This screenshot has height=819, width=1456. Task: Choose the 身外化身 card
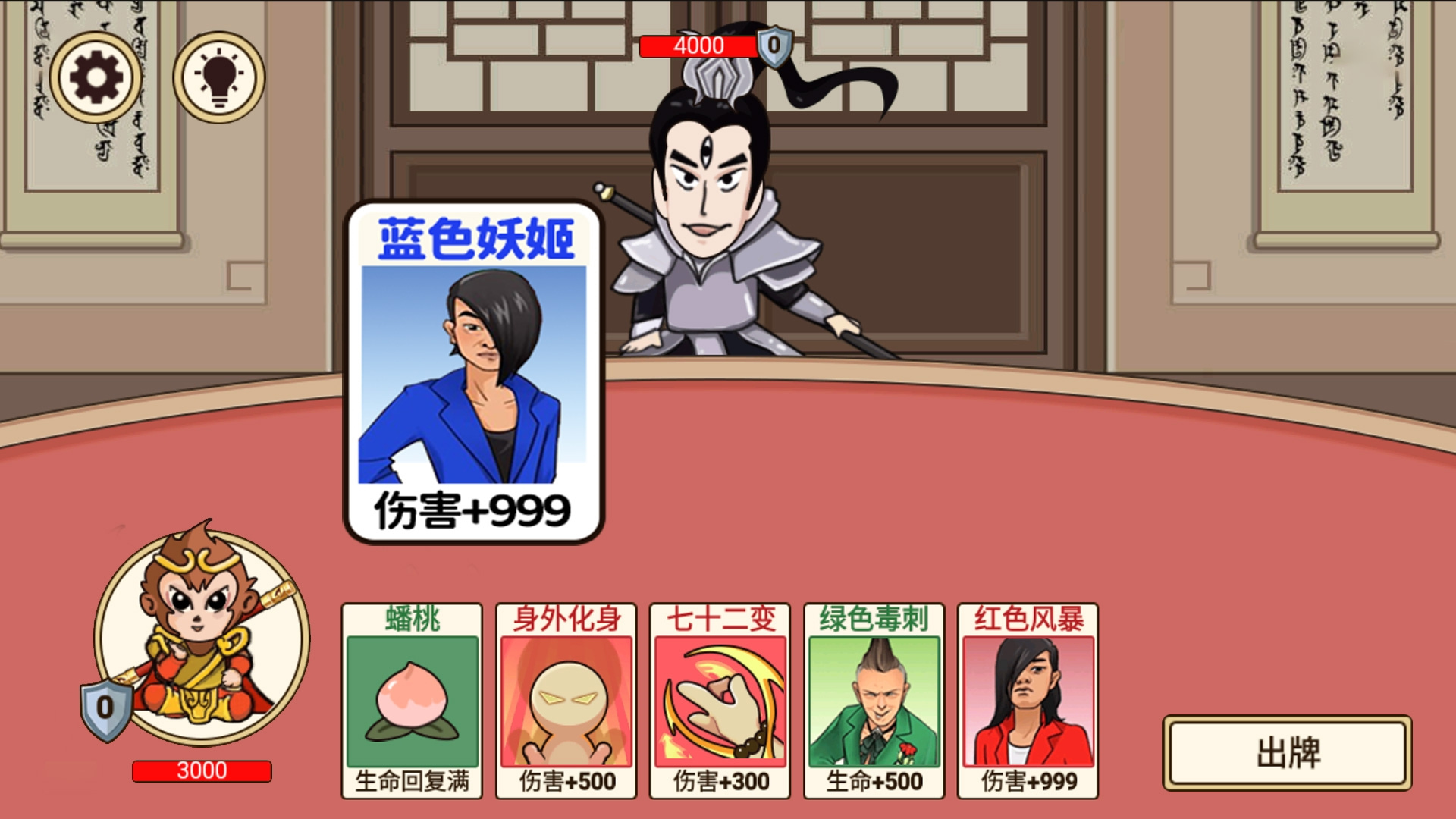566,701
